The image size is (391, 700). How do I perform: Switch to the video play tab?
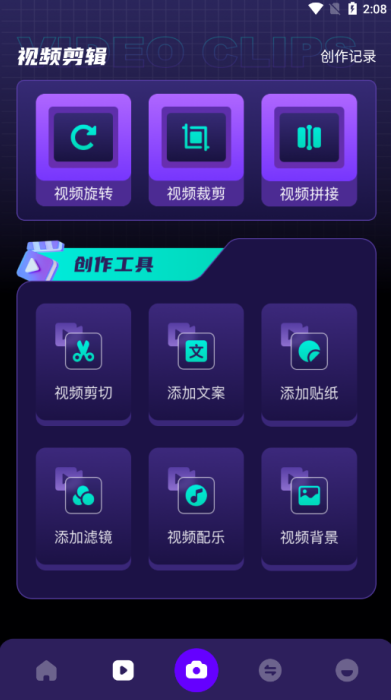(x=123, y=670)
